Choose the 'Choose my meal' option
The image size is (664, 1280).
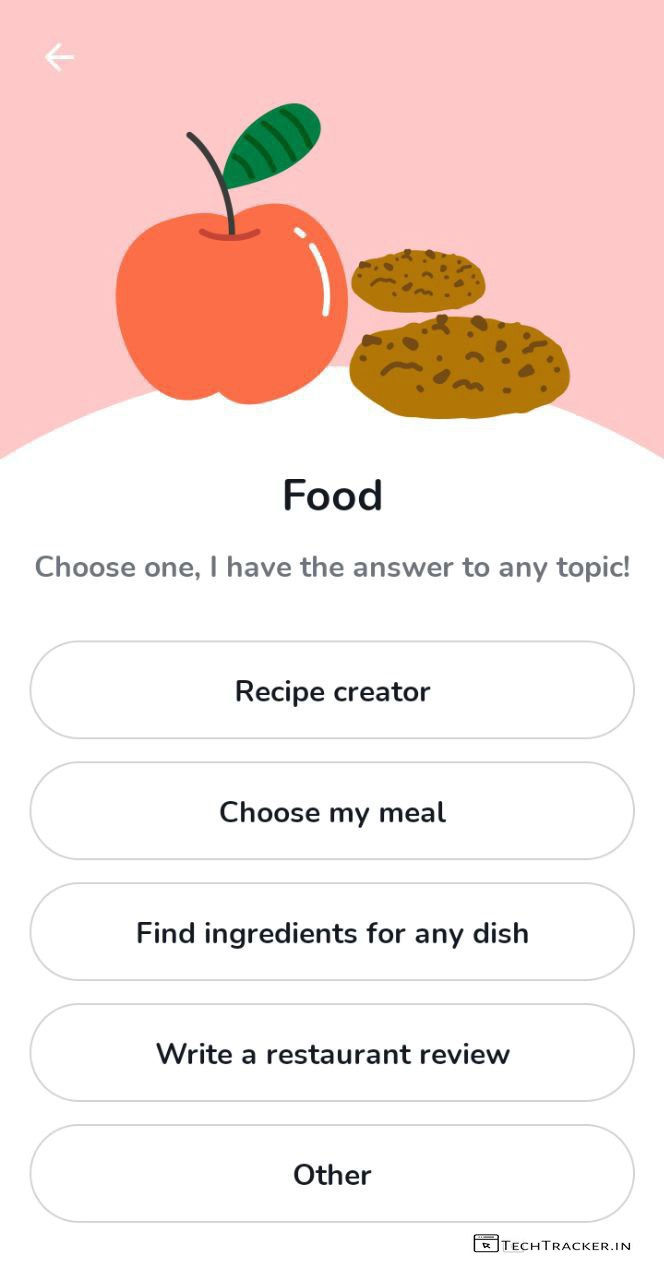(332, 811)
